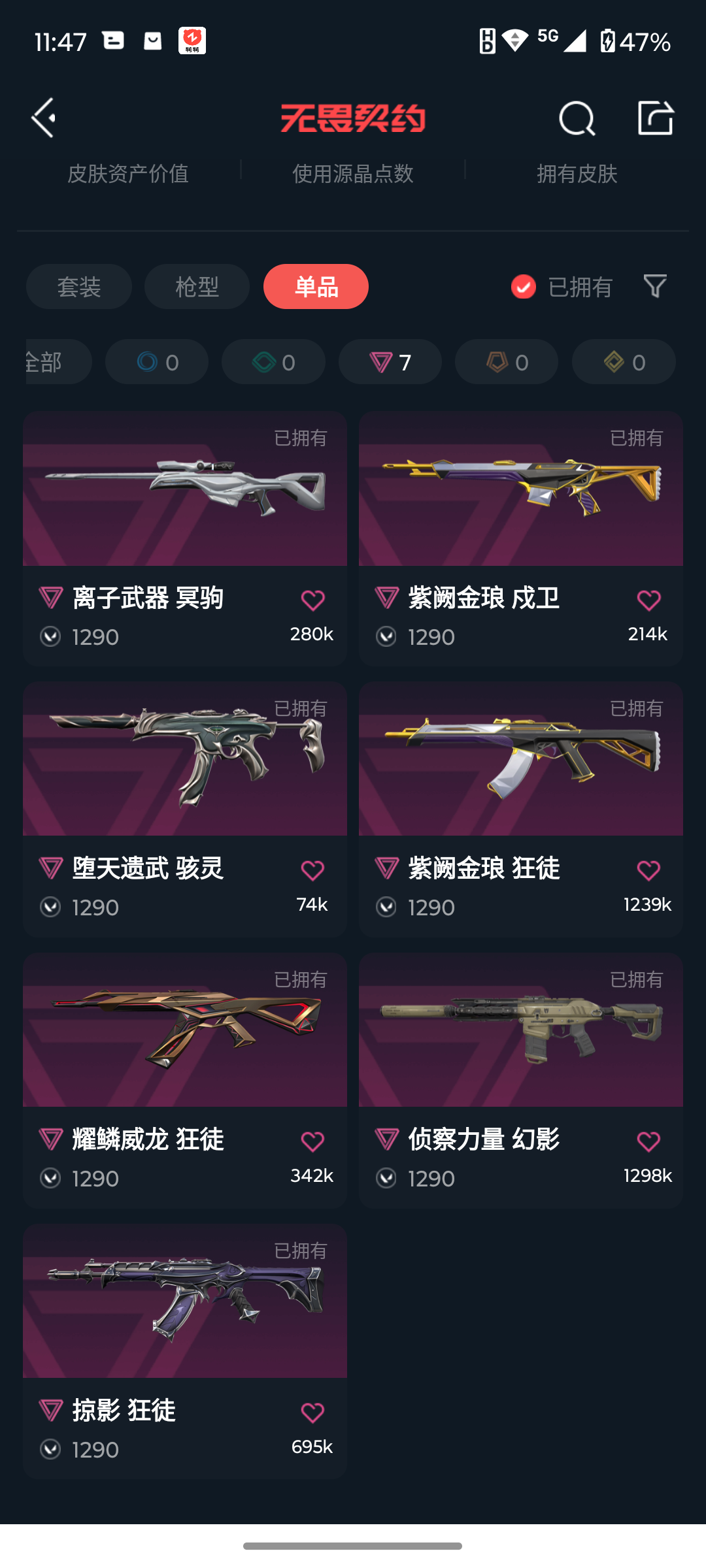Select the 全部 rarity chip
The width and height of the screenshot is (706, 1568).
point(58,362)
